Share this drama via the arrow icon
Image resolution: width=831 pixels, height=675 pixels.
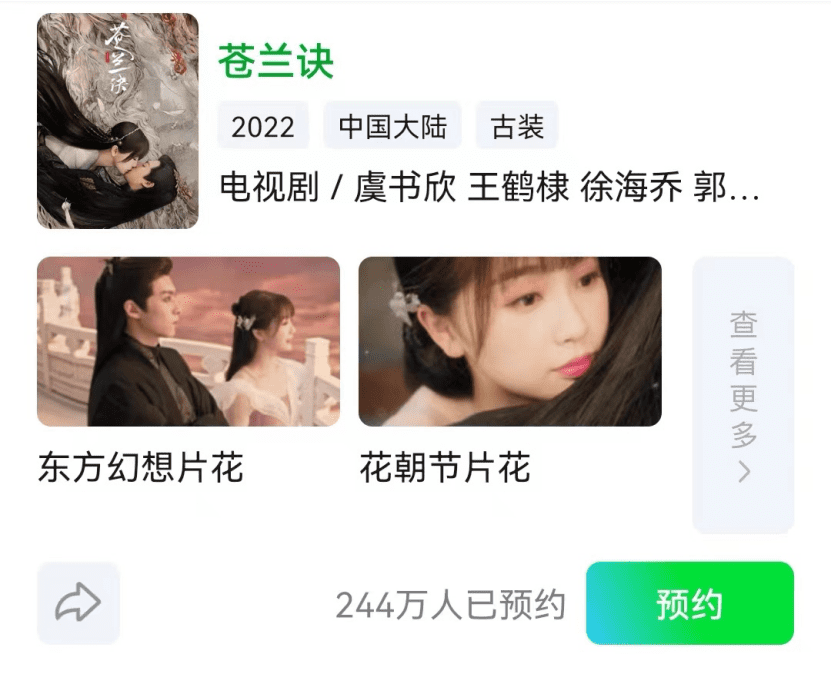coord(78,603)
